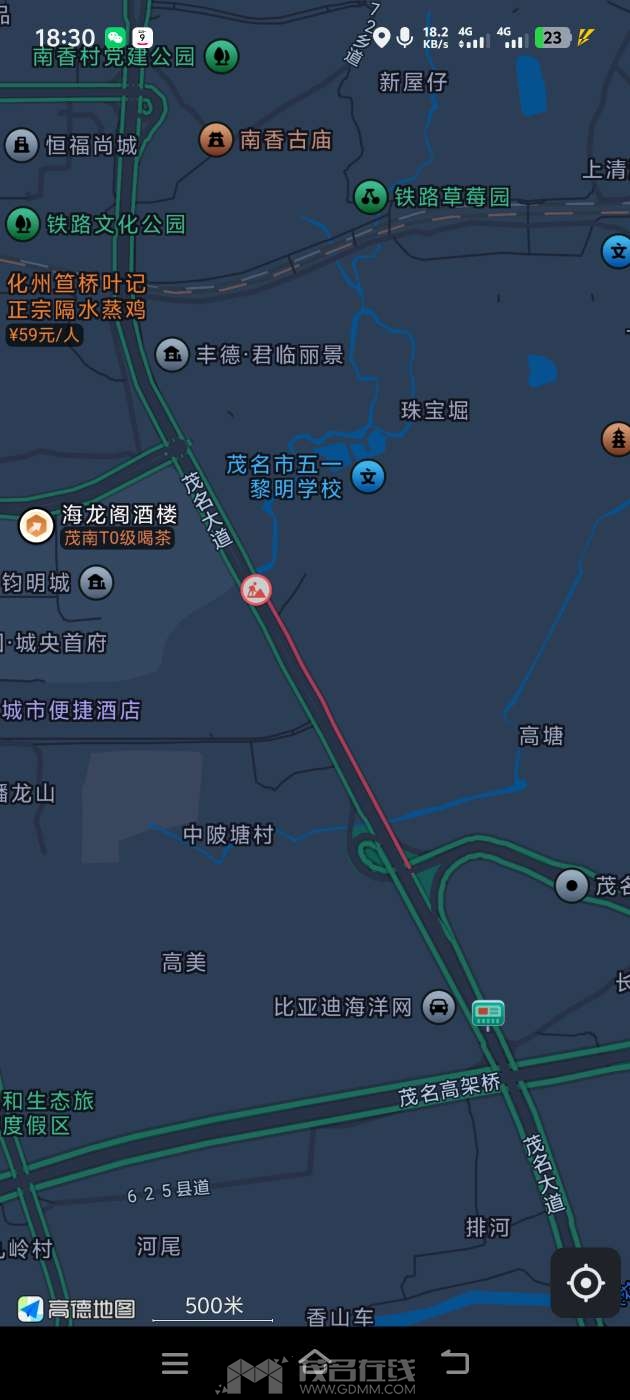The width and height of the screenshot is (630, 1400).
Task: Open 比亚迪海洋网 car dealer marker
Action: click(439, 1006)
